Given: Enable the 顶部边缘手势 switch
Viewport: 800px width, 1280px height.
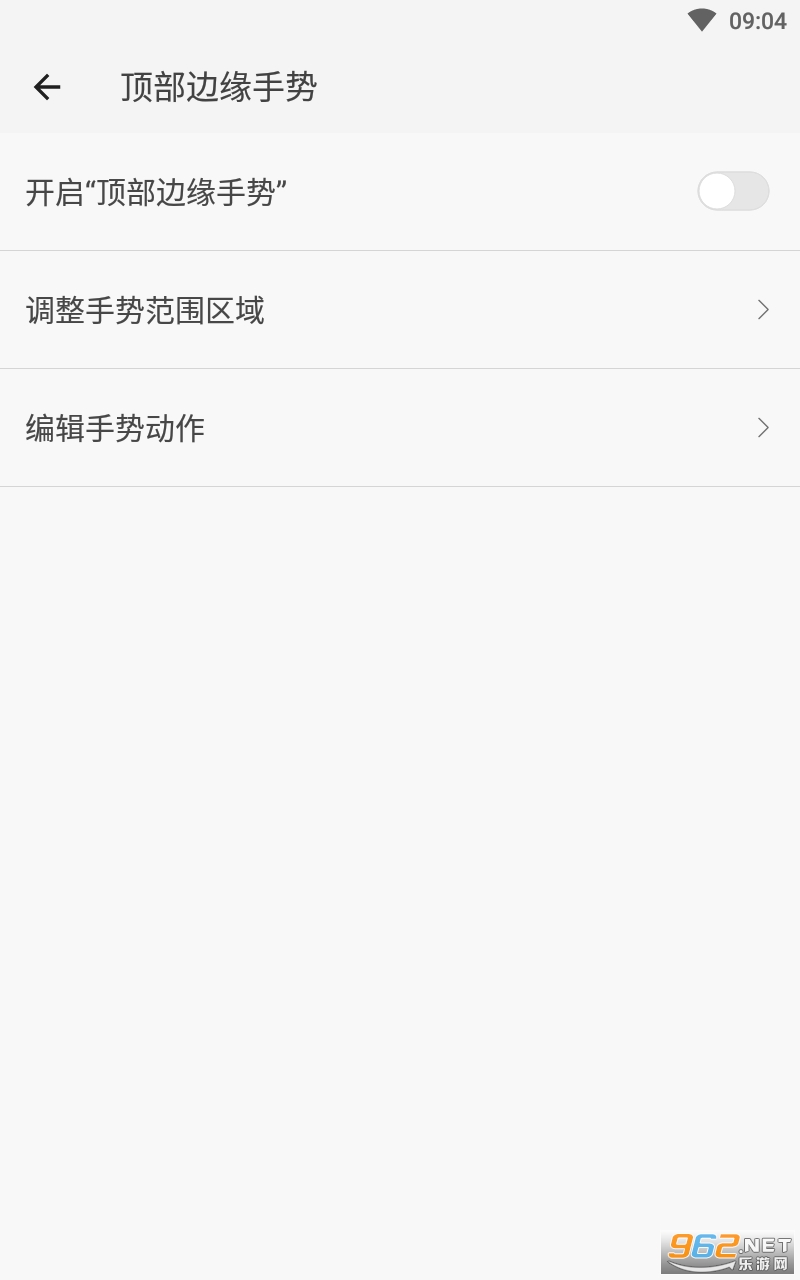Looking at the screenshot, I should (733, 191).
